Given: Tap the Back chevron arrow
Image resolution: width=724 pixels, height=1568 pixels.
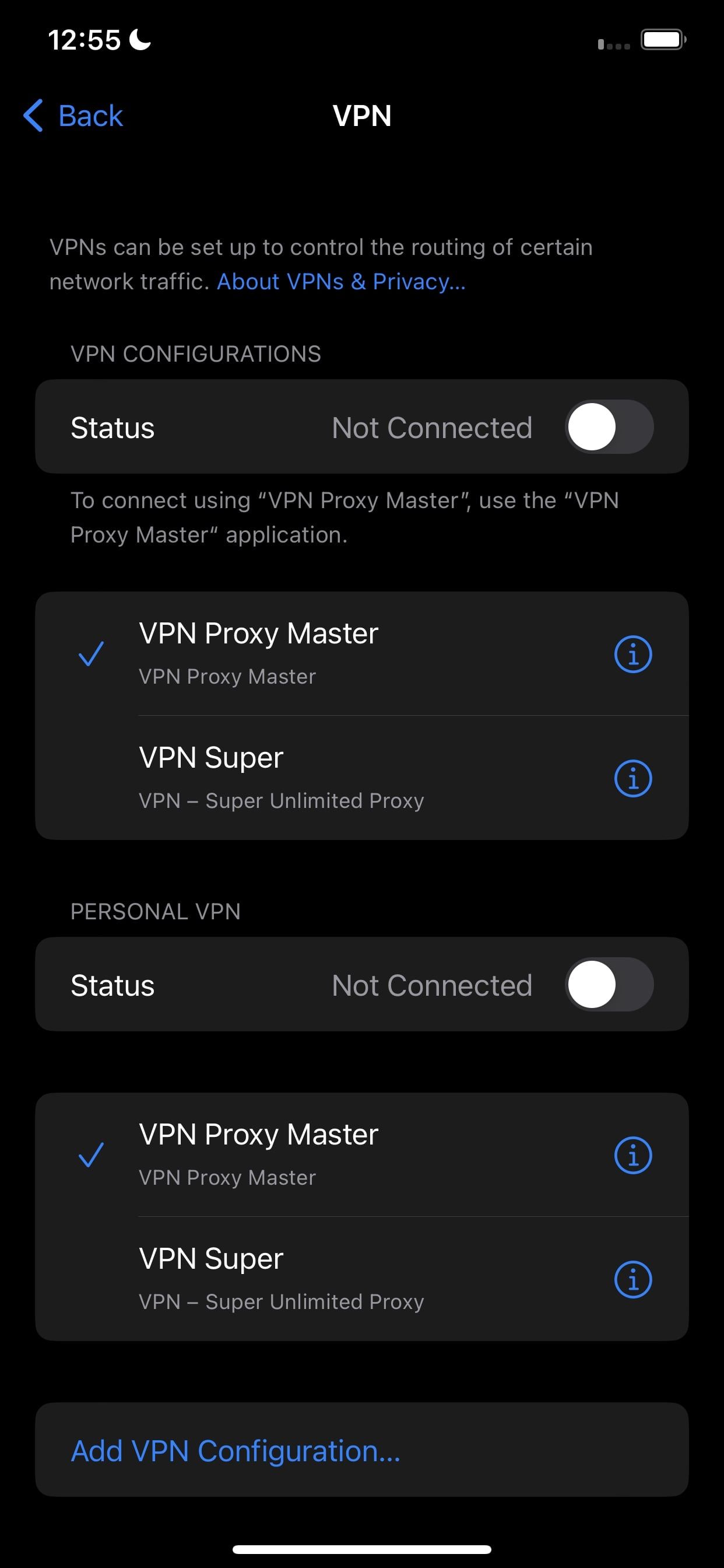Looking at the screenshot, I should coord(33,115).
